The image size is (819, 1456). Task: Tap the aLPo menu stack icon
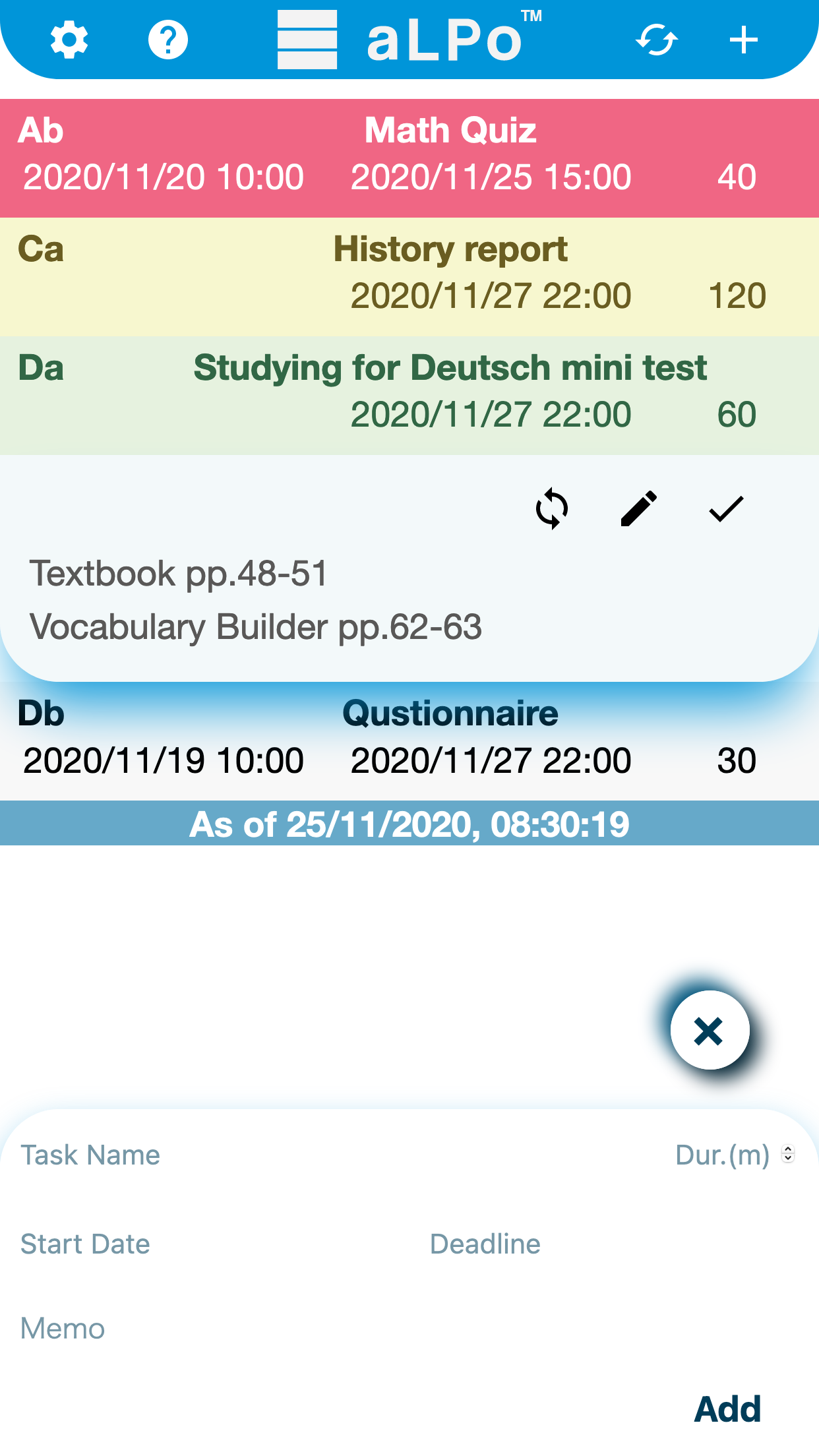coord(307,40)
